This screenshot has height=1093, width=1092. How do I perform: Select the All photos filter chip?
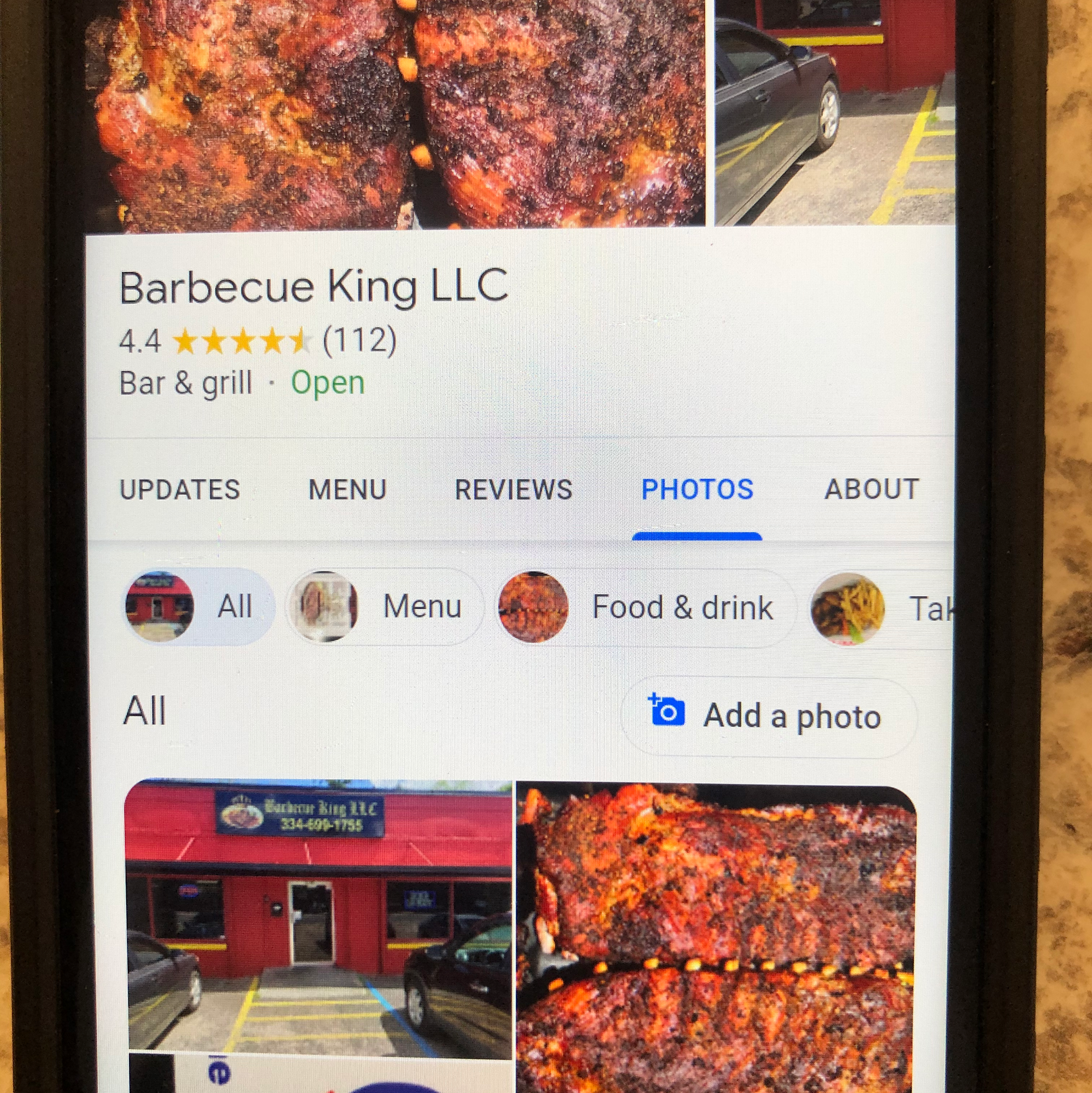[198, 607]
